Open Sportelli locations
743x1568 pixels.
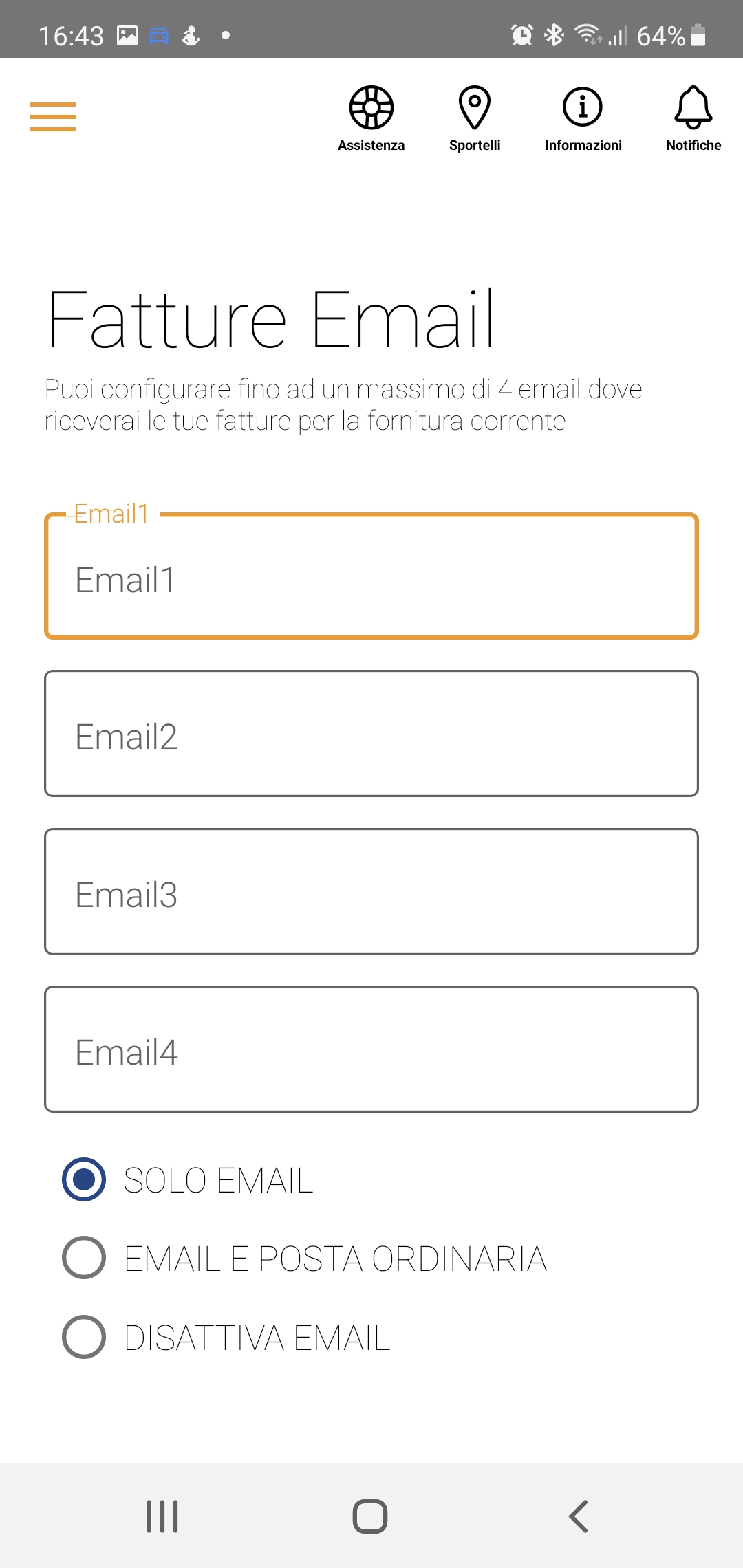click(x=475, y=119)
